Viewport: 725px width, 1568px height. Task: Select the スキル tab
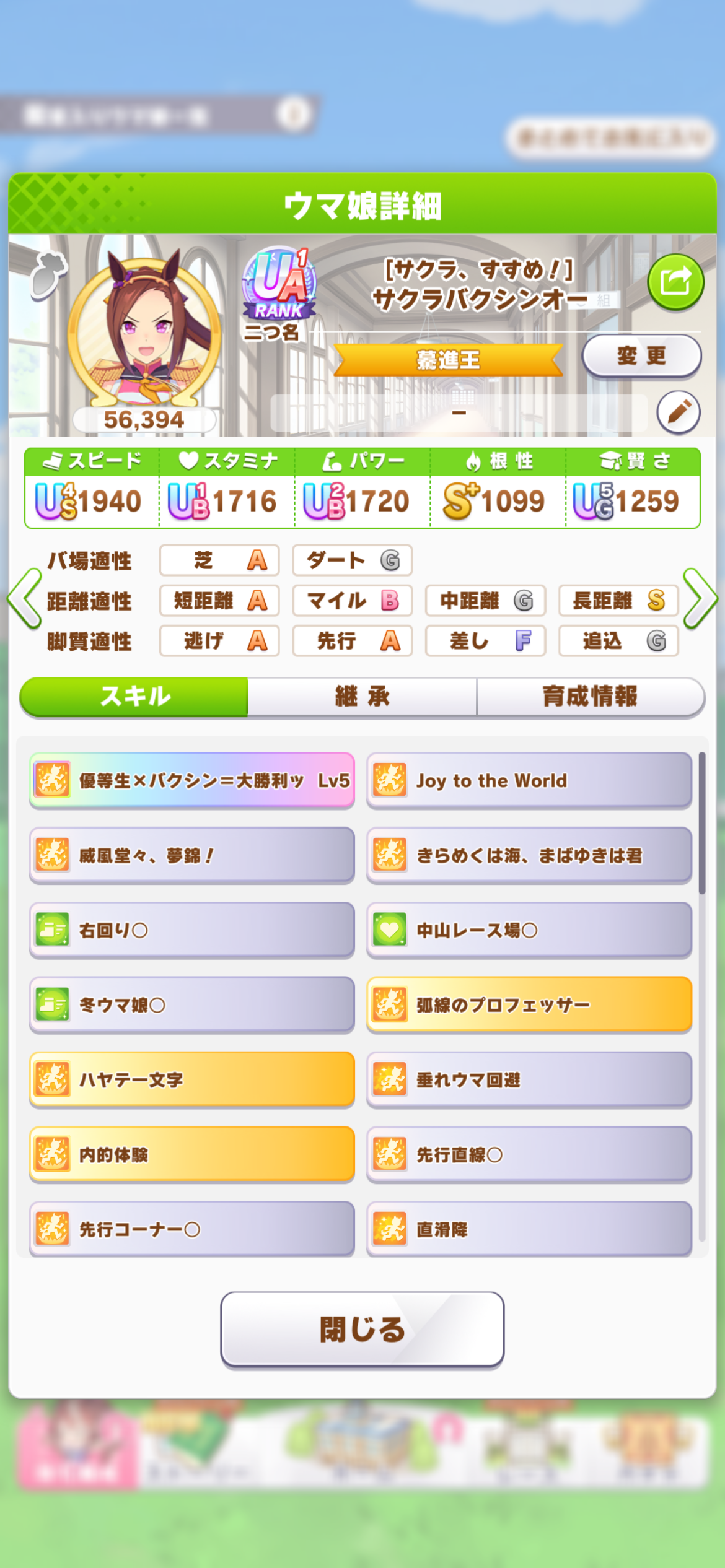click(x=134, y=697)
